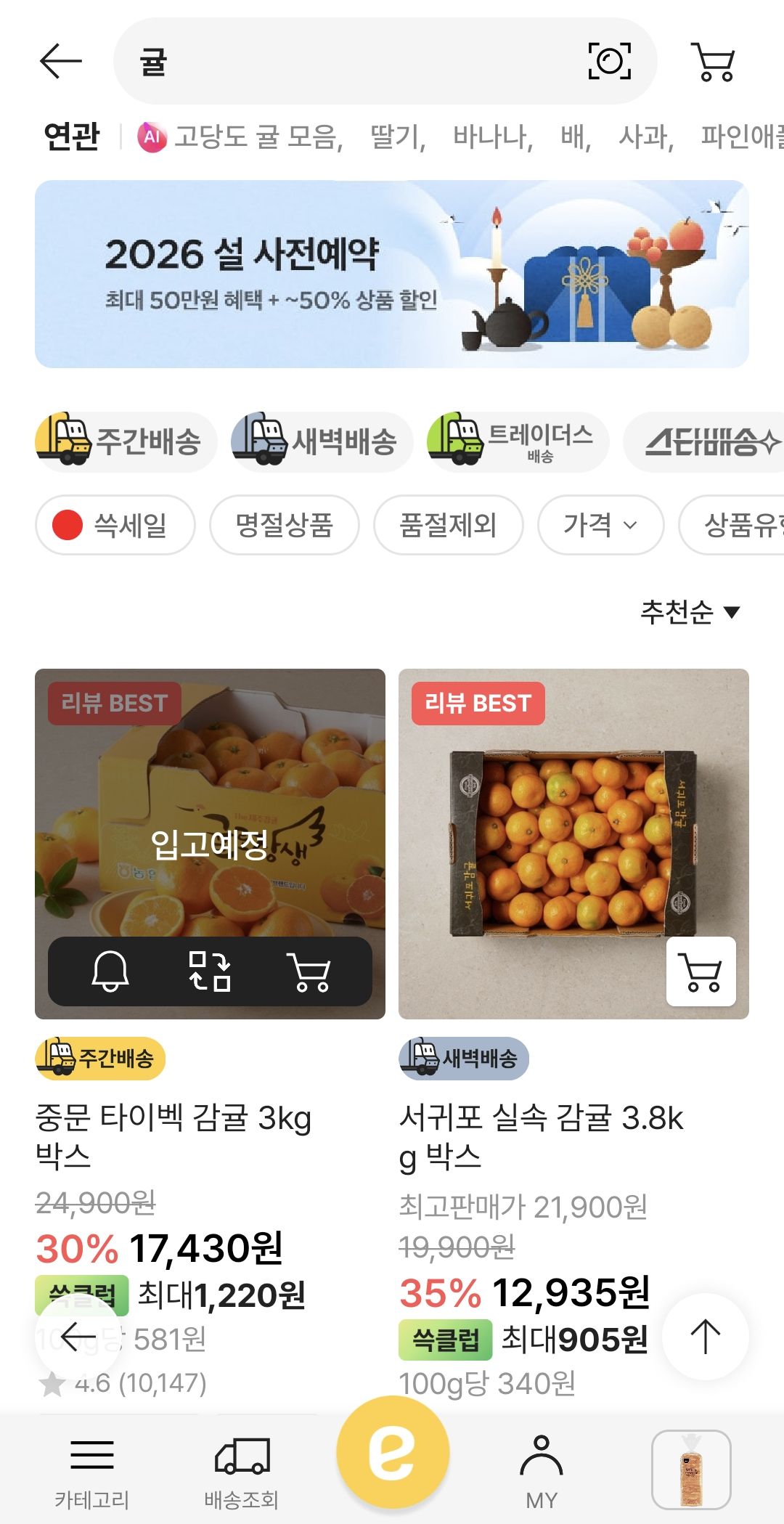Filter by 주간배송 delivery
This screenshot has height=1524, width=784.
126,441
